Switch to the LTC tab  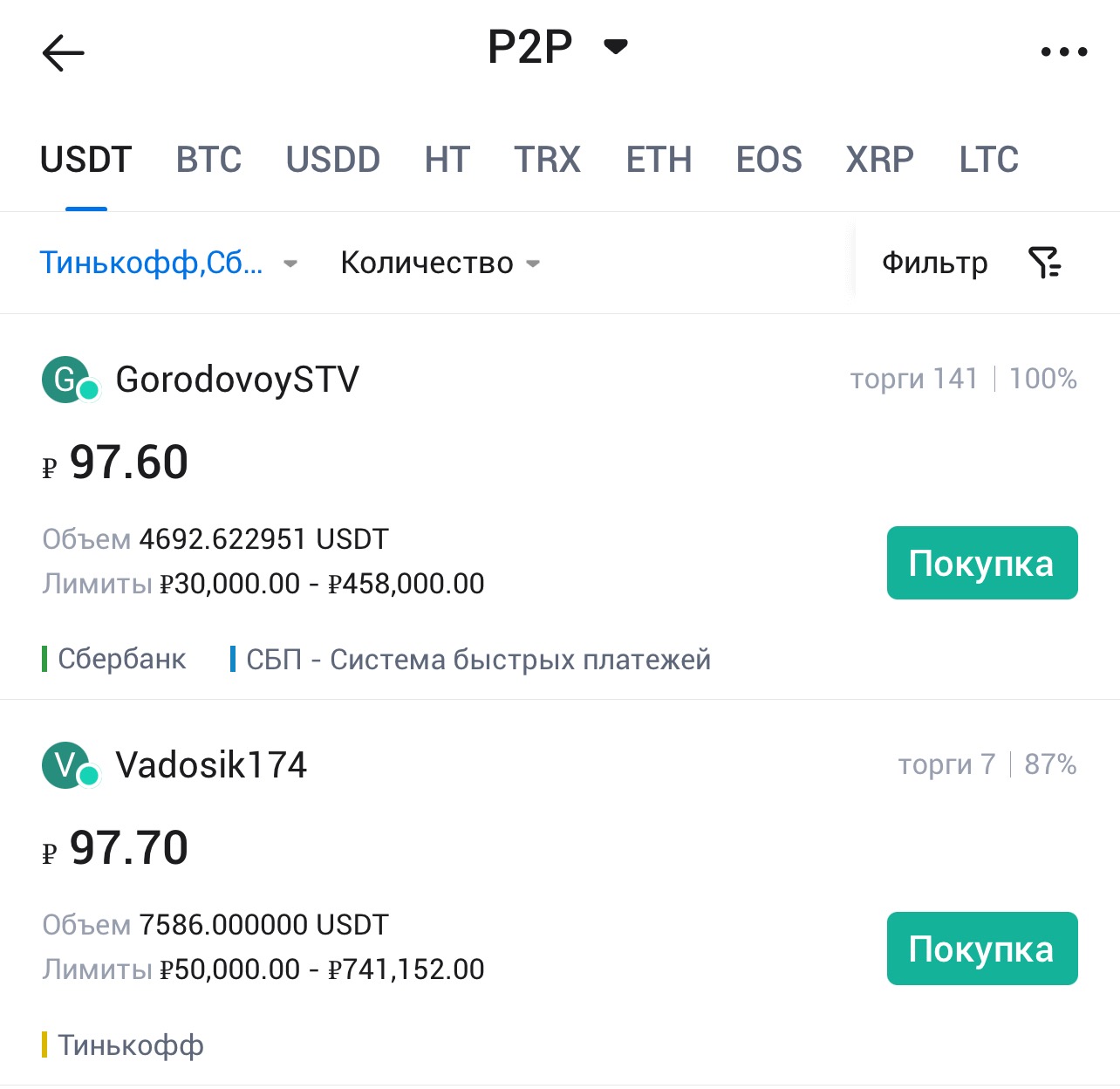[x=988, y=160]
